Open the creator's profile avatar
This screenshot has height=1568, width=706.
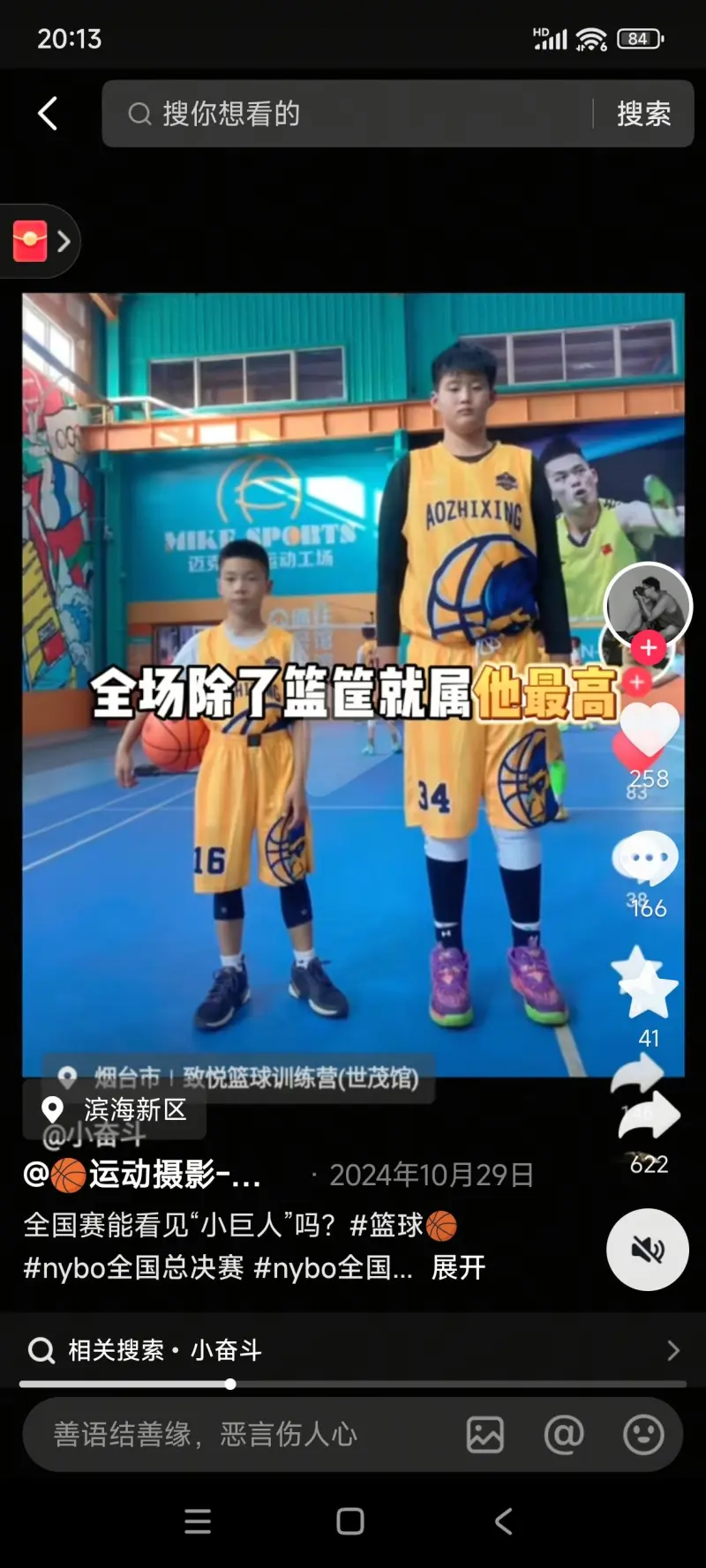tap(648, 606)
